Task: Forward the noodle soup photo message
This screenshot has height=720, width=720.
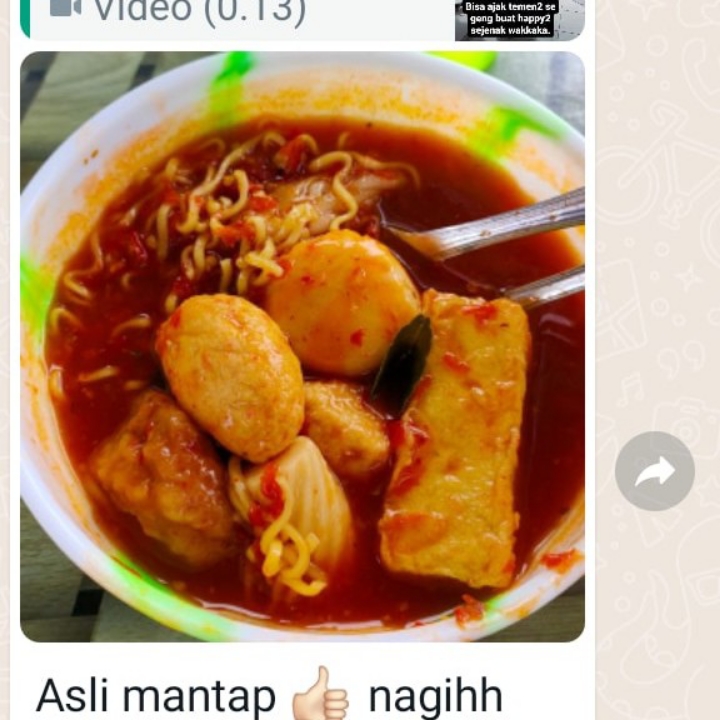Action: 654,471
